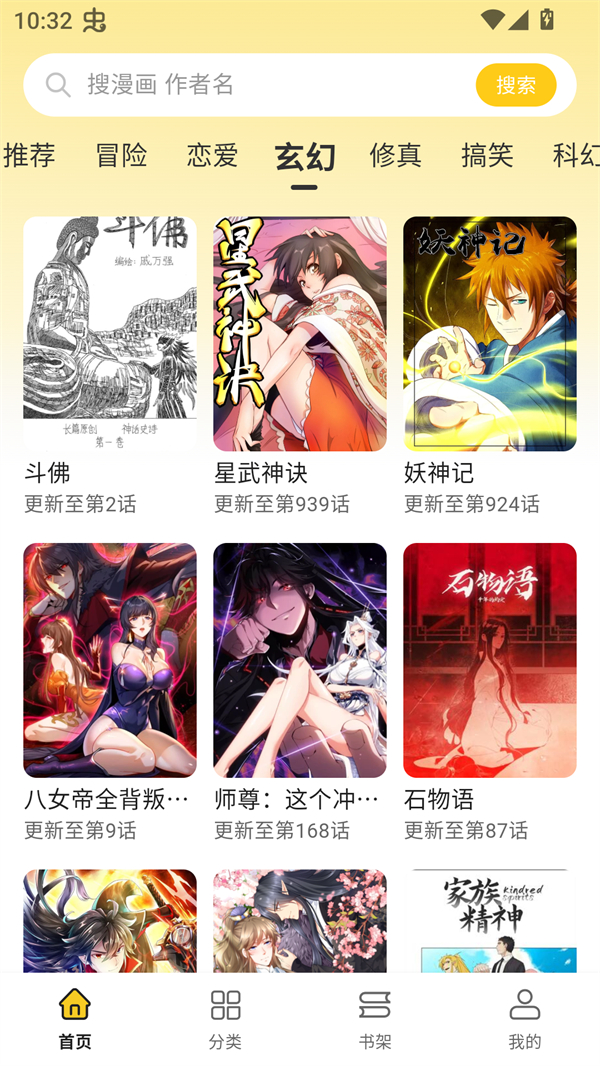This screenshot has height=1066, width=600.
Task: Go to the 分类 bottom tab
Action: click(x=225, y=1018)
